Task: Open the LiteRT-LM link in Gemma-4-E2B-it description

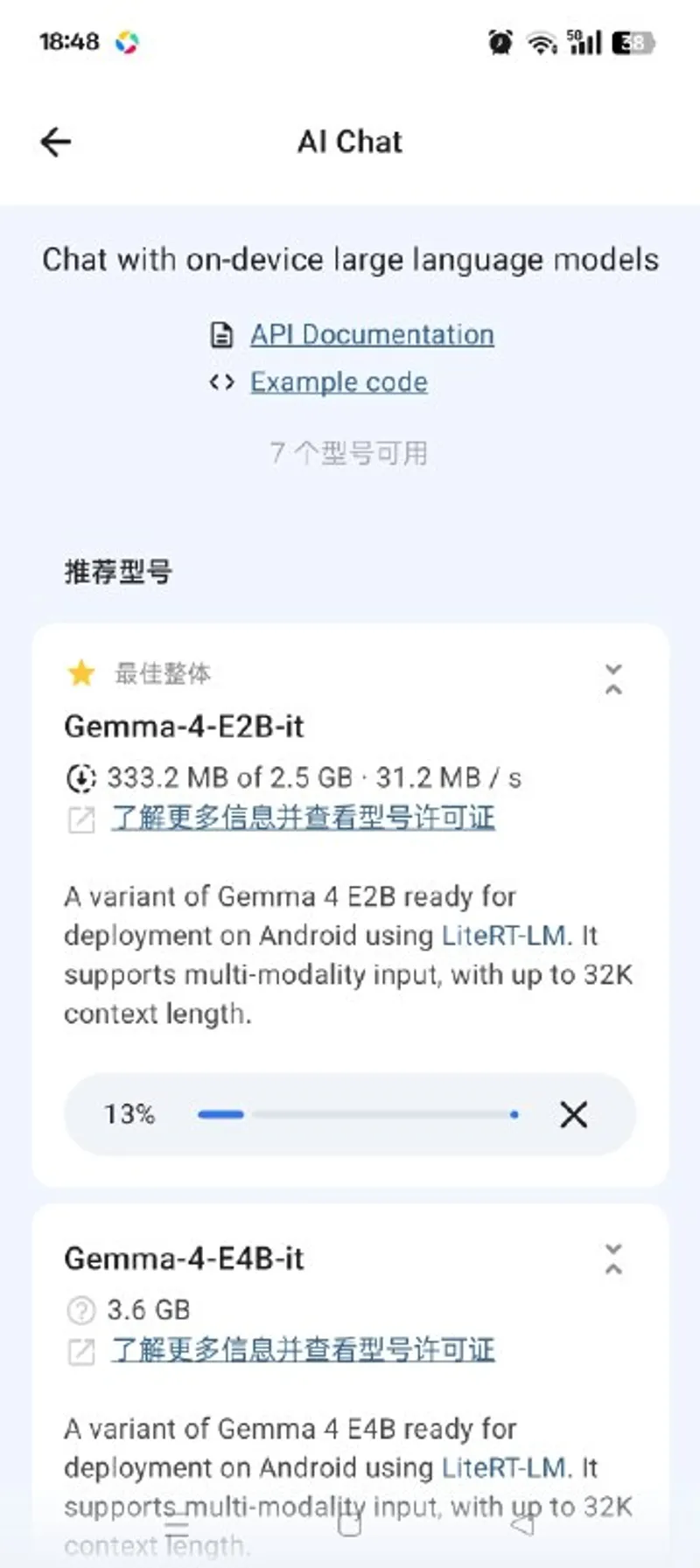Action: pos(503,936)
